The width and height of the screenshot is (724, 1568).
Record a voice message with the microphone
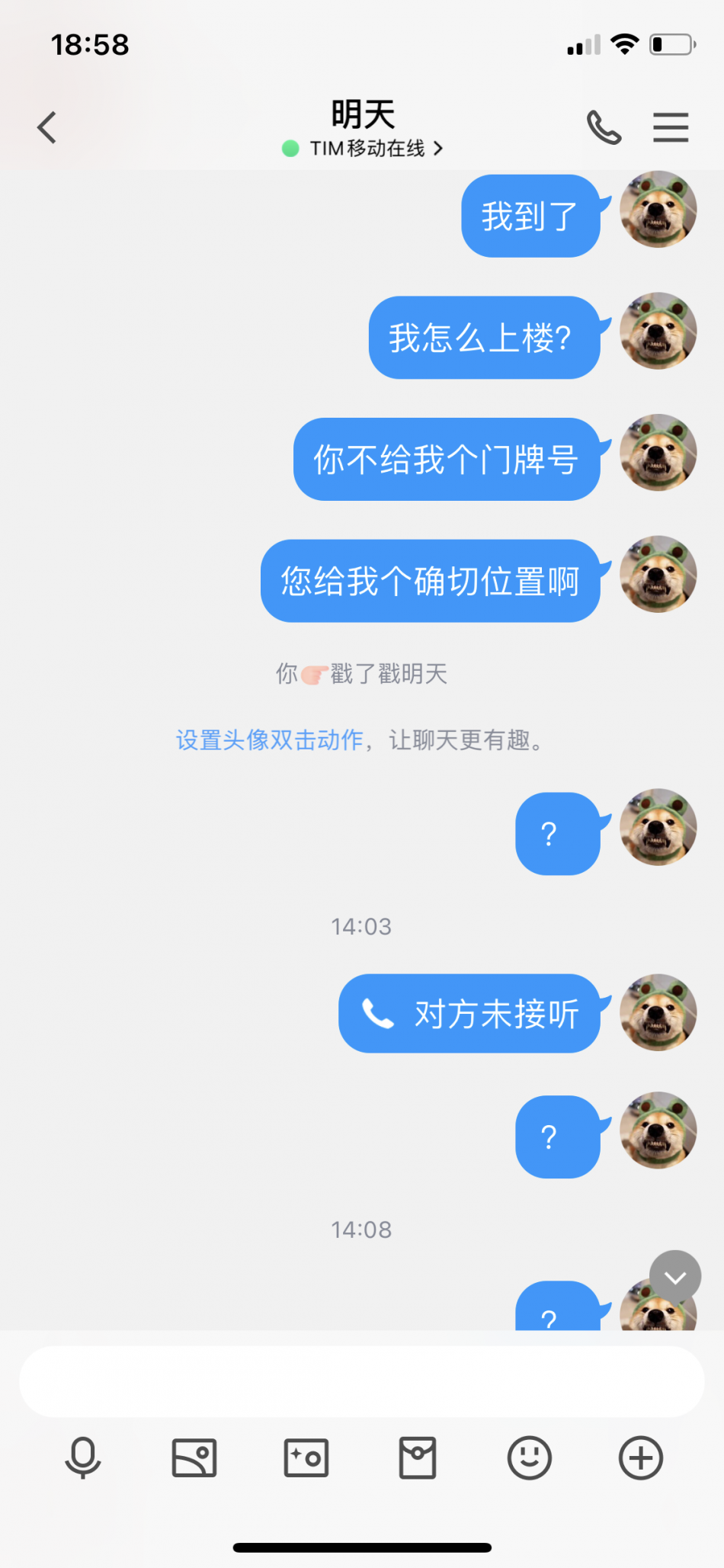pos(82,1457)
